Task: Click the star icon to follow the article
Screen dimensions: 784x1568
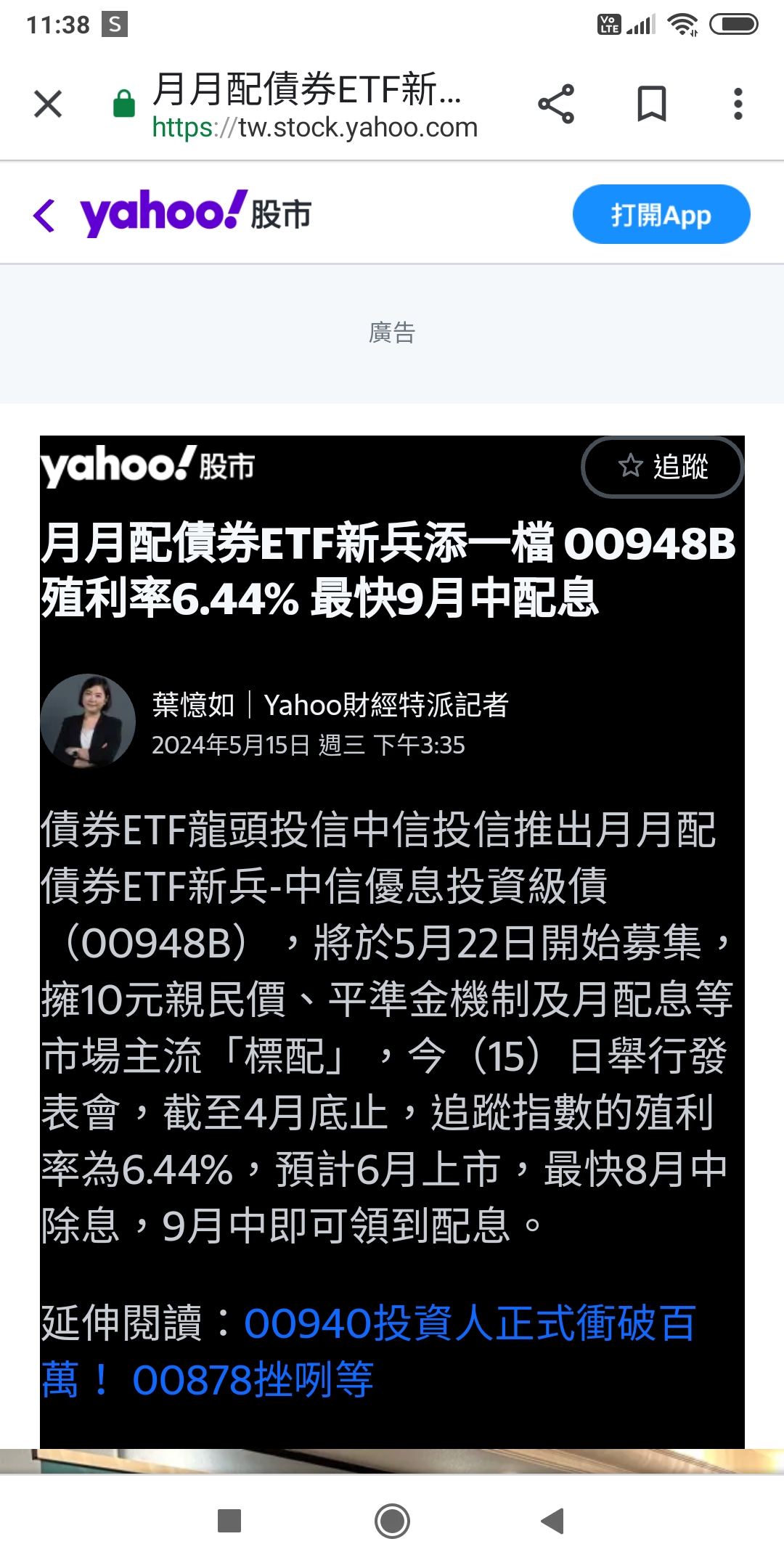Action: coord(631,467)
